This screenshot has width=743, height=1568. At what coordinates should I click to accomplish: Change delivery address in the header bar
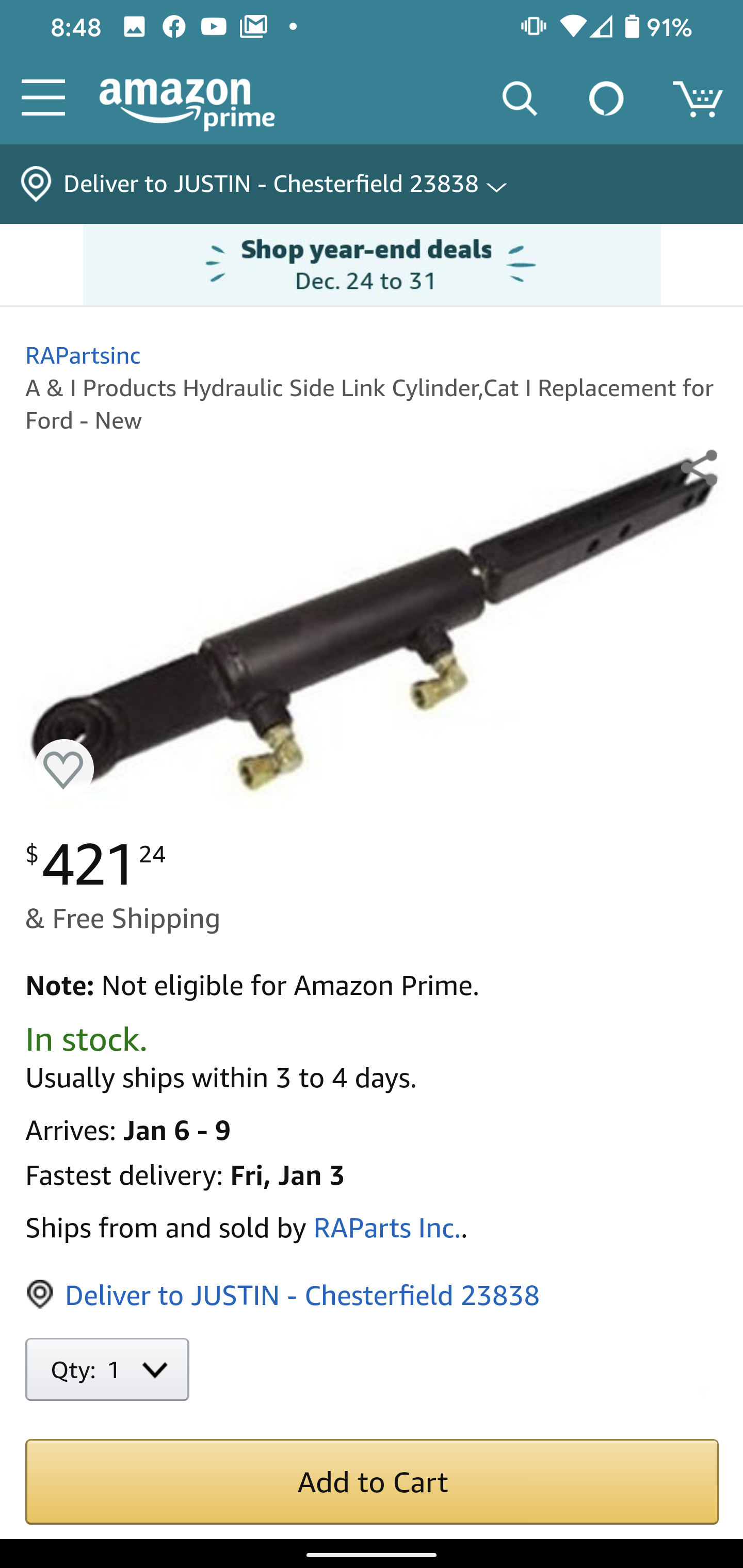(x=263, y=184)
